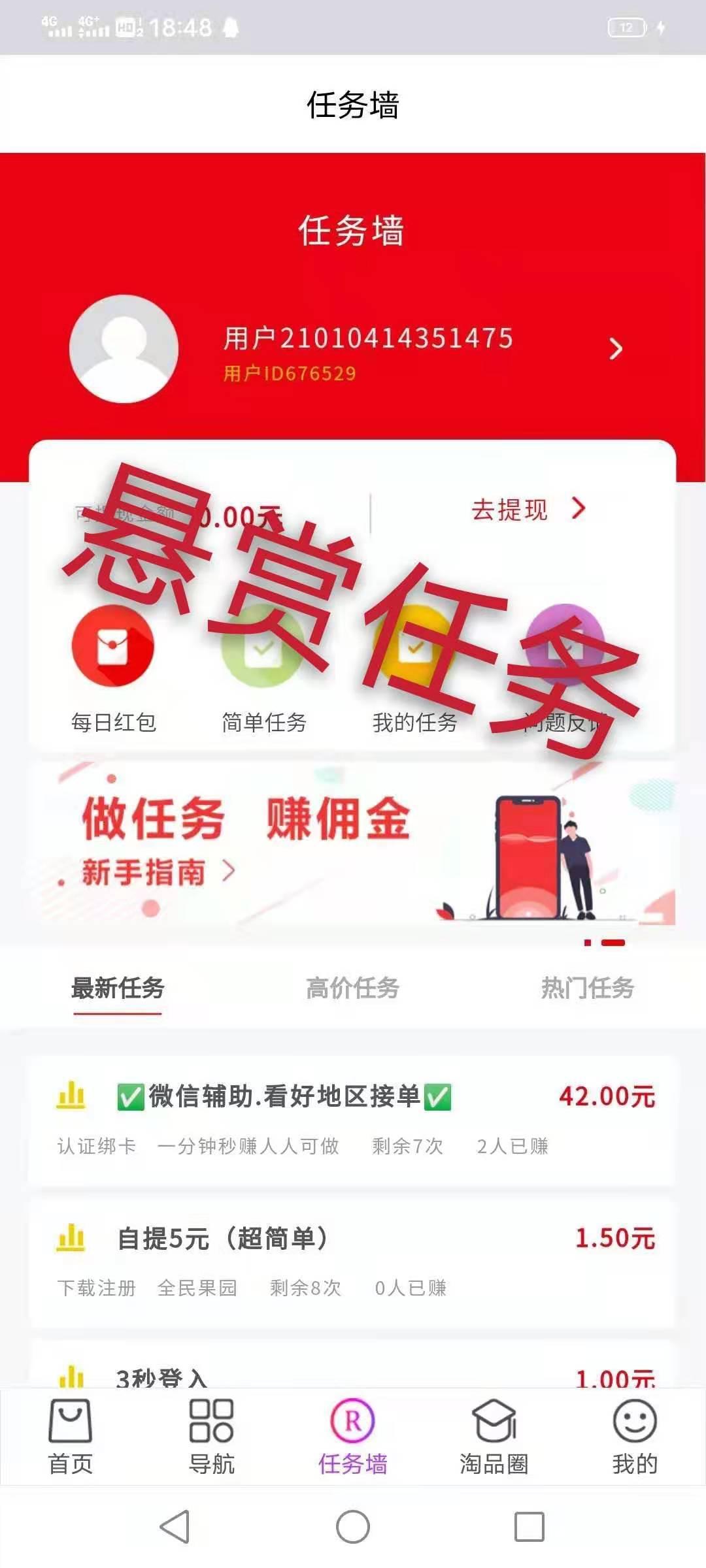Open the user profile chevron
The height and width of the screenshot is (1568, 706).
click(615, 349)
